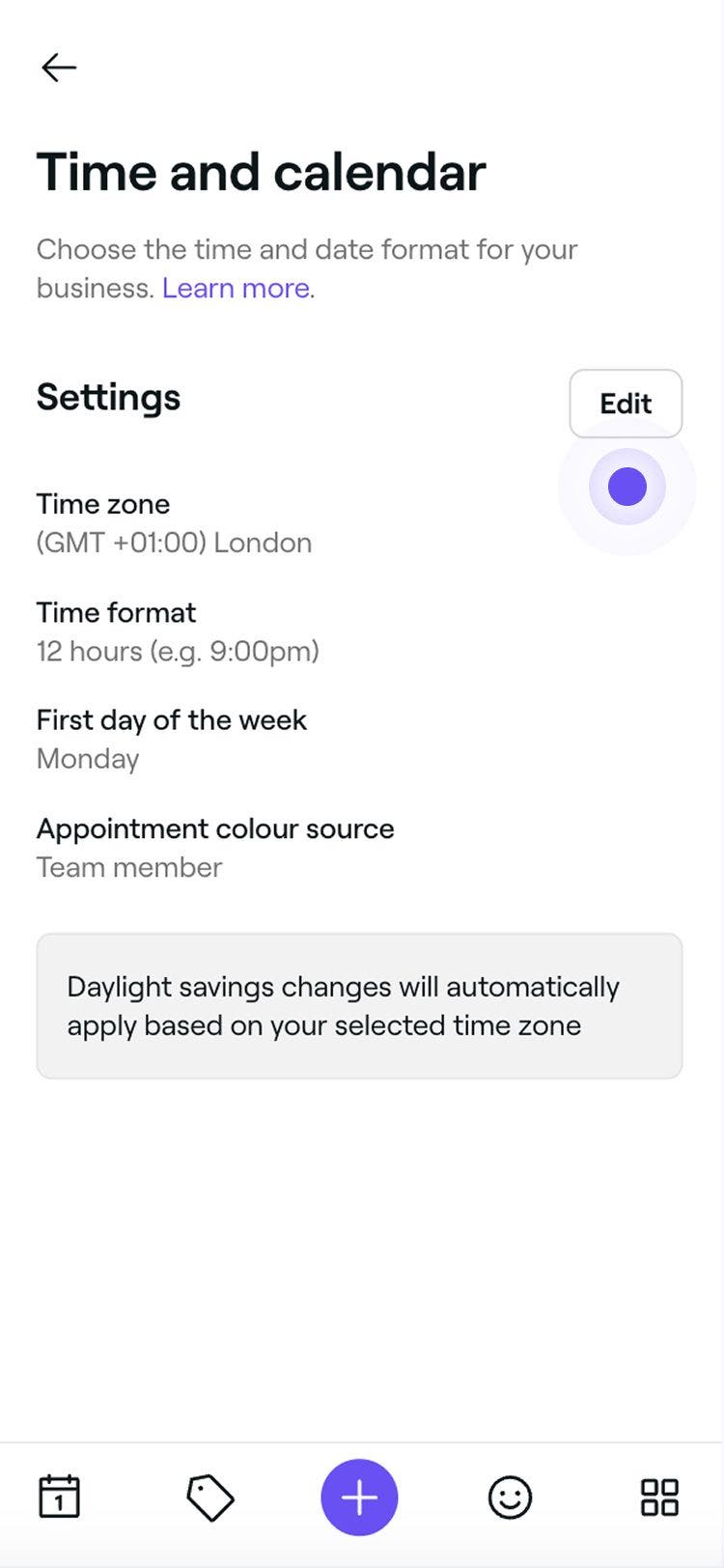Select the Time format setting

point(116,612)
